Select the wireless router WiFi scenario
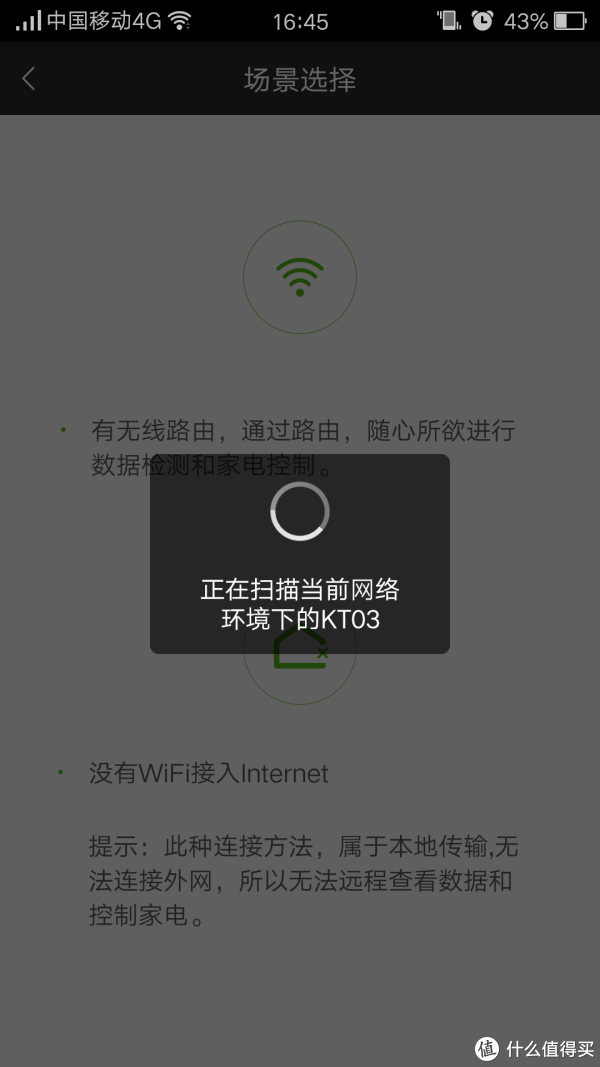 300,277
